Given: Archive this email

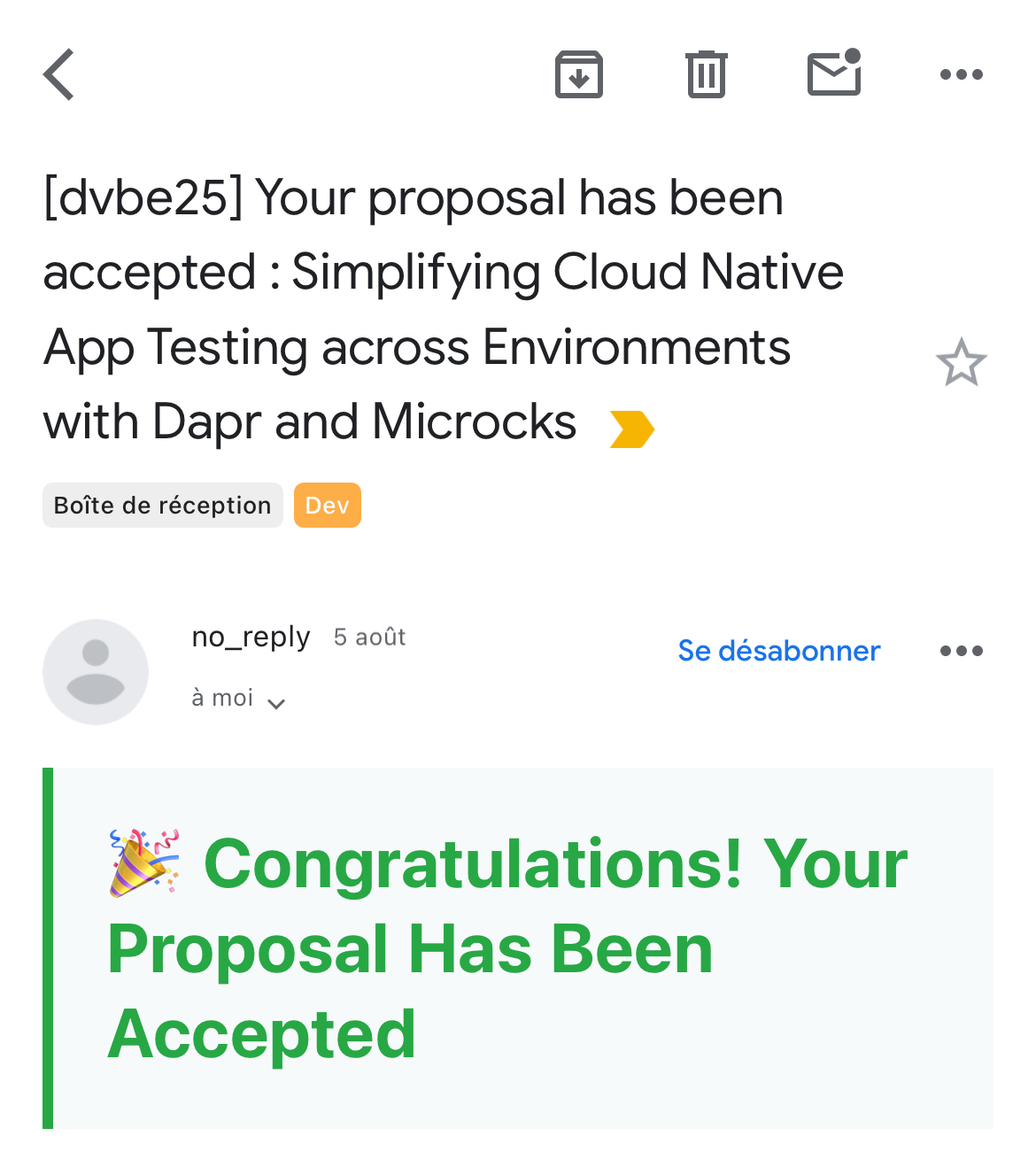Looking at the screenshot, I should (579, 75).
